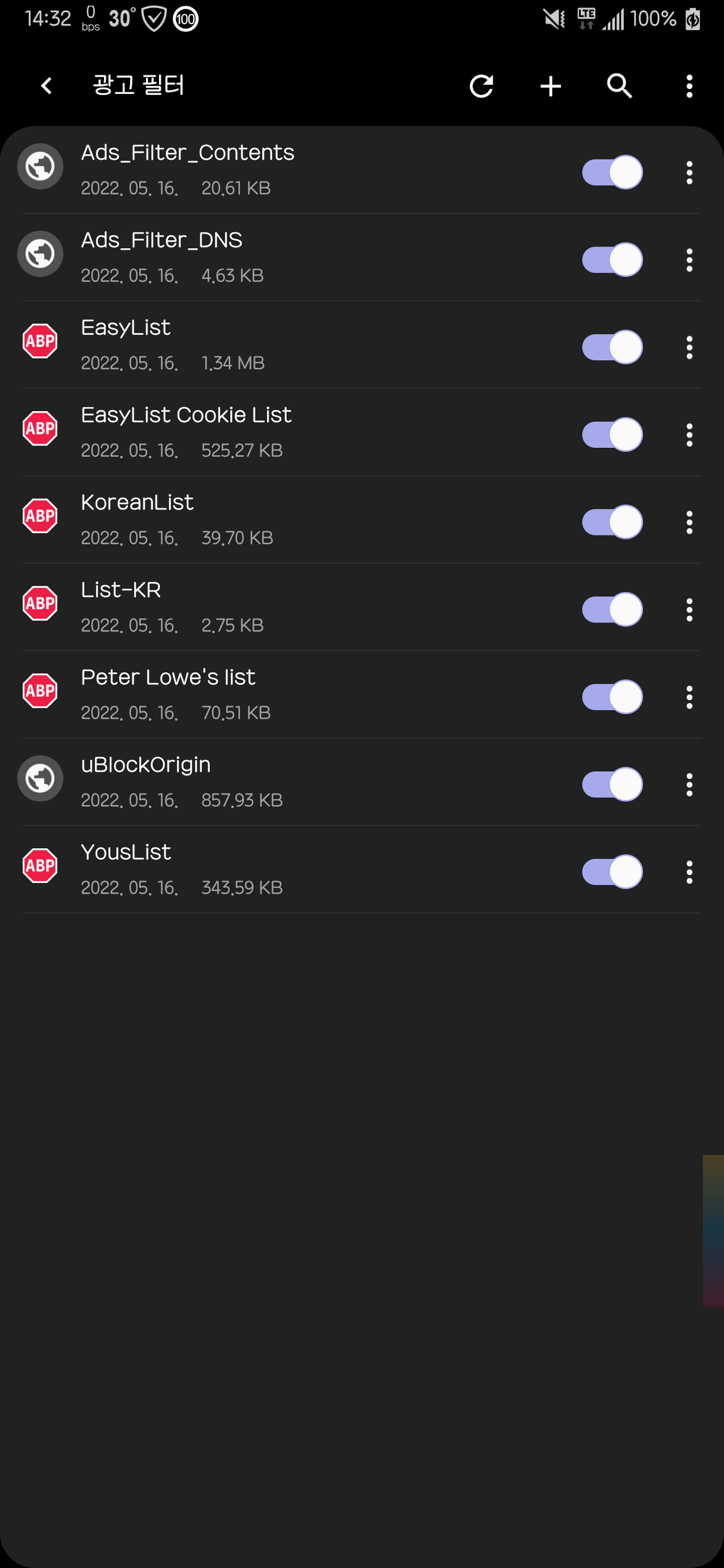The width and height of the screenshot is (724, 1568).
Task: Refresh all ad filters
Action: (x=481, y=86)
